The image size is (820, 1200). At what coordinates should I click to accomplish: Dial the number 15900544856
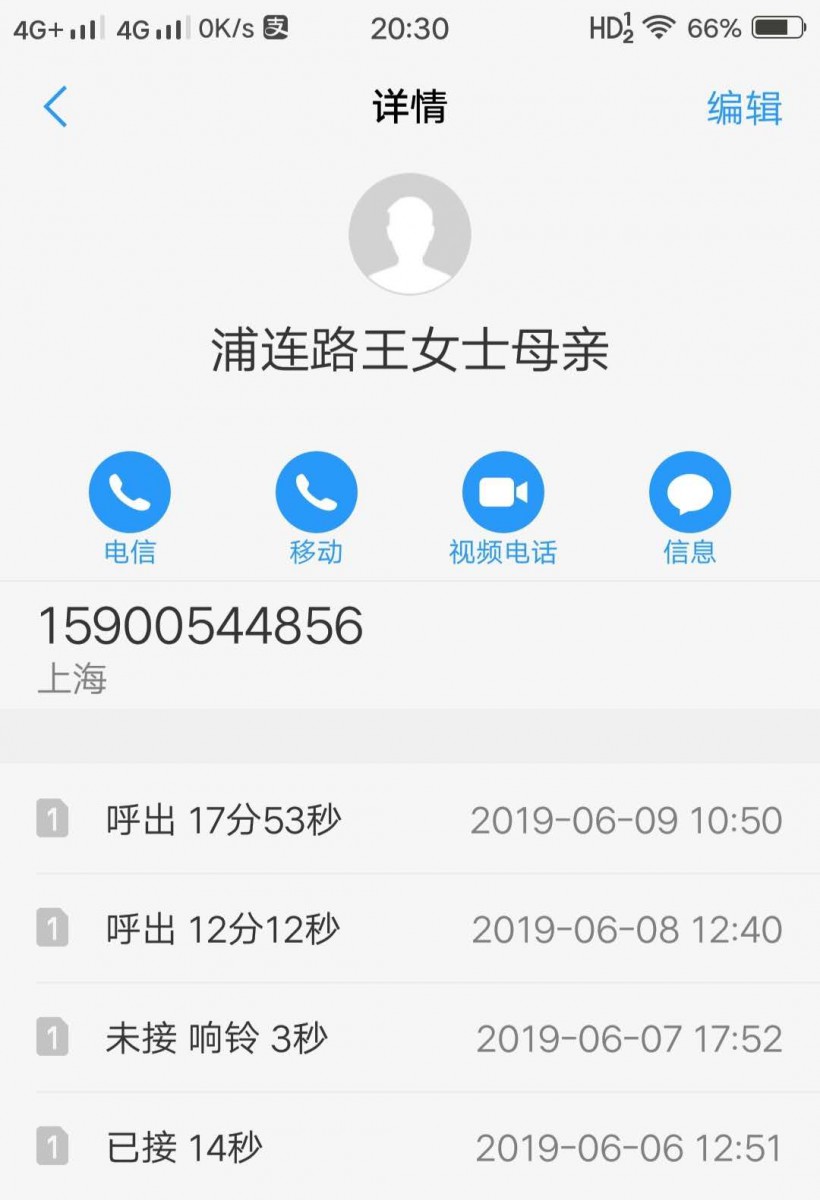(x=200, y=627)
